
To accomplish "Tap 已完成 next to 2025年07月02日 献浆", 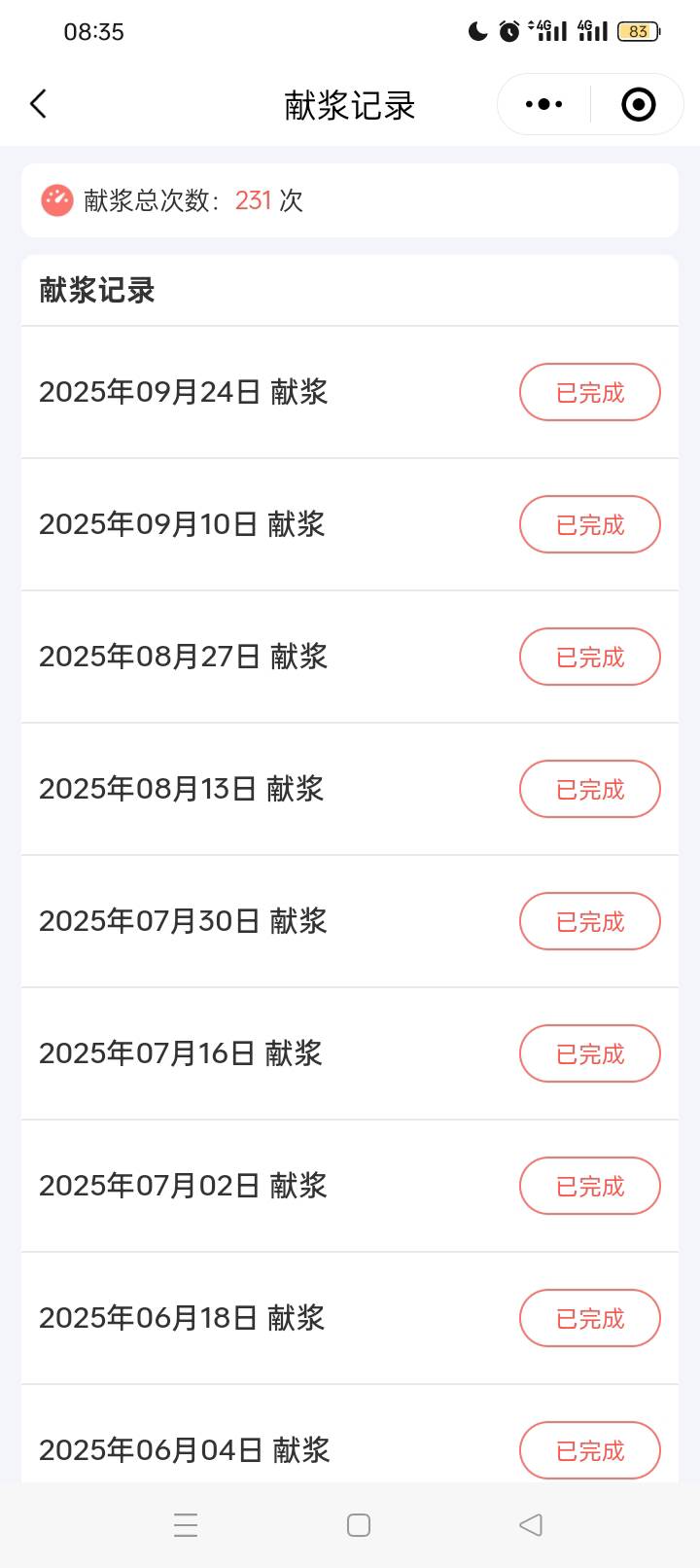I will 589,1187.
